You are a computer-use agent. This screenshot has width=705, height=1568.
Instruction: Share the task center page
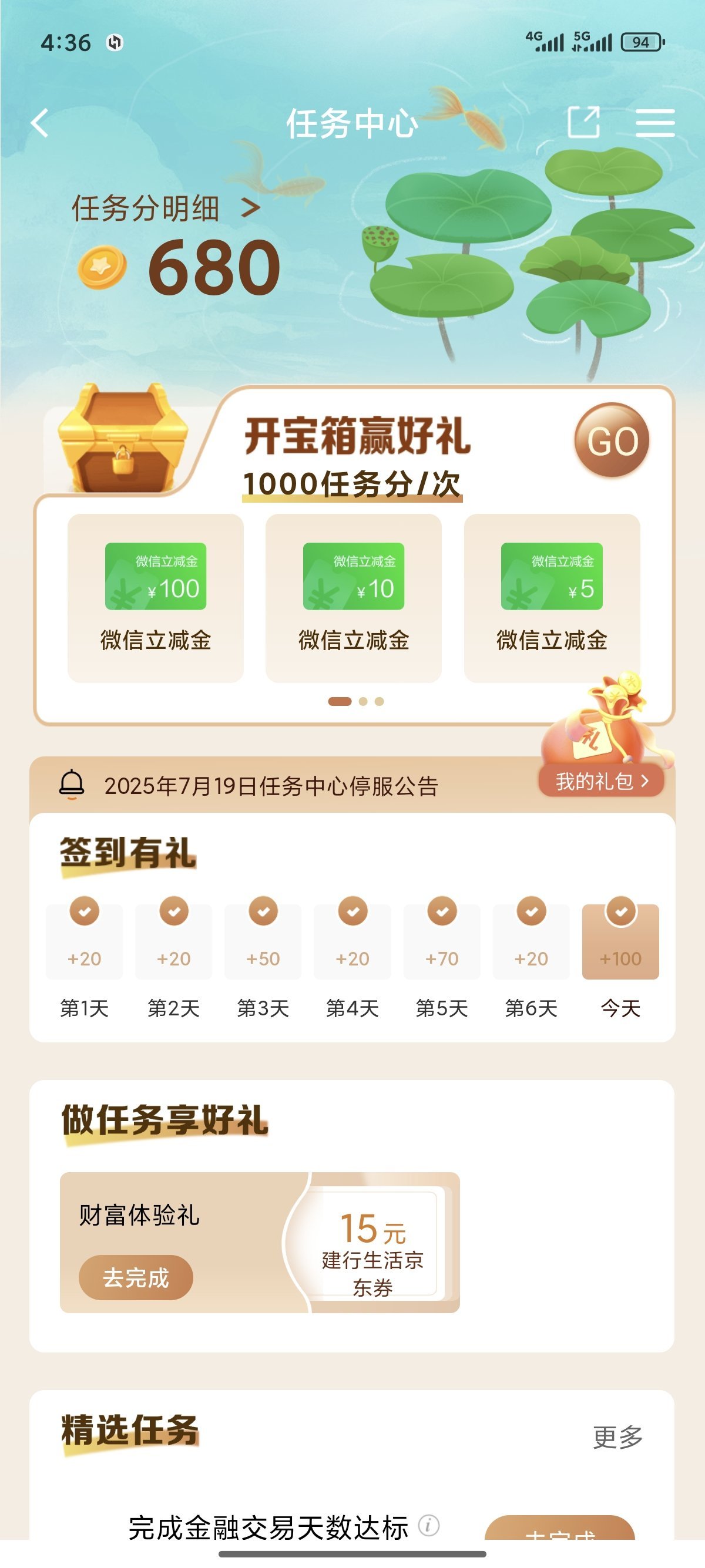[583, 122]
